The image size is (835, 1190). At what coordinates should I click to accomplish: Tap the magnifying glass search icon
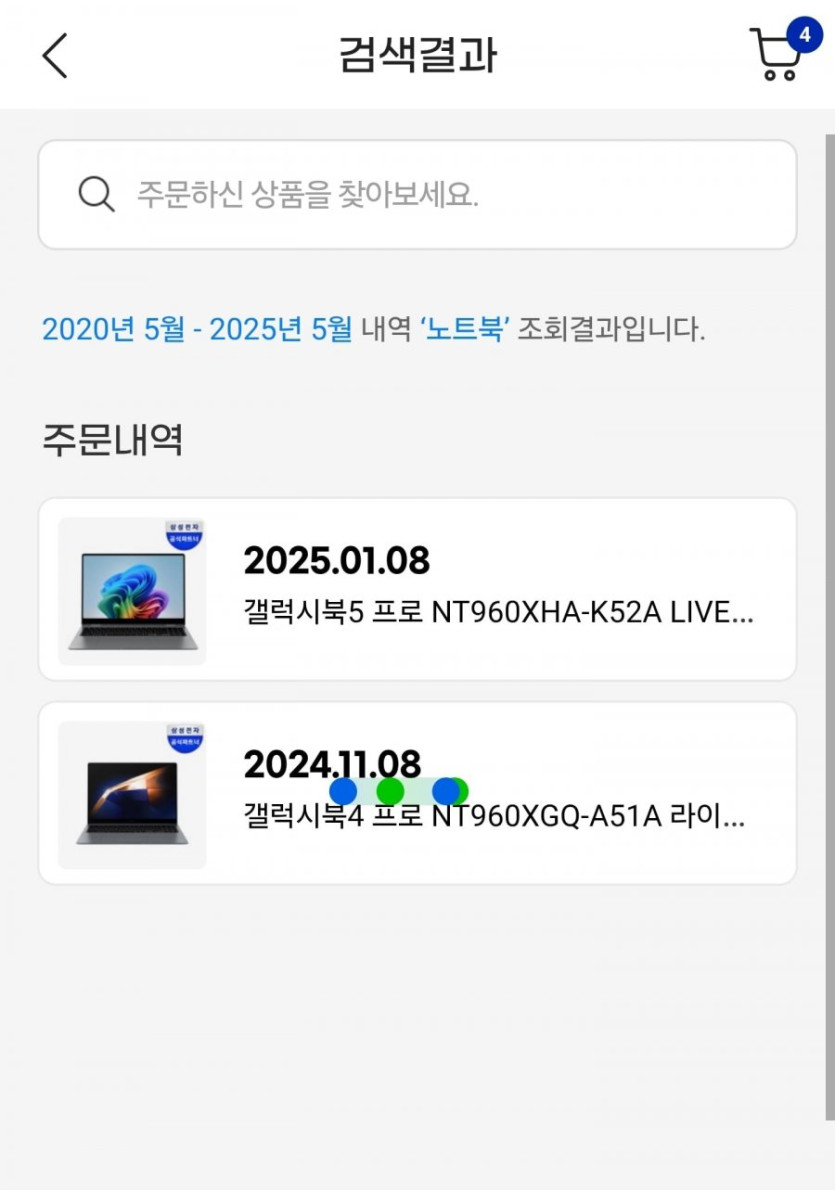tap(94, 195)
